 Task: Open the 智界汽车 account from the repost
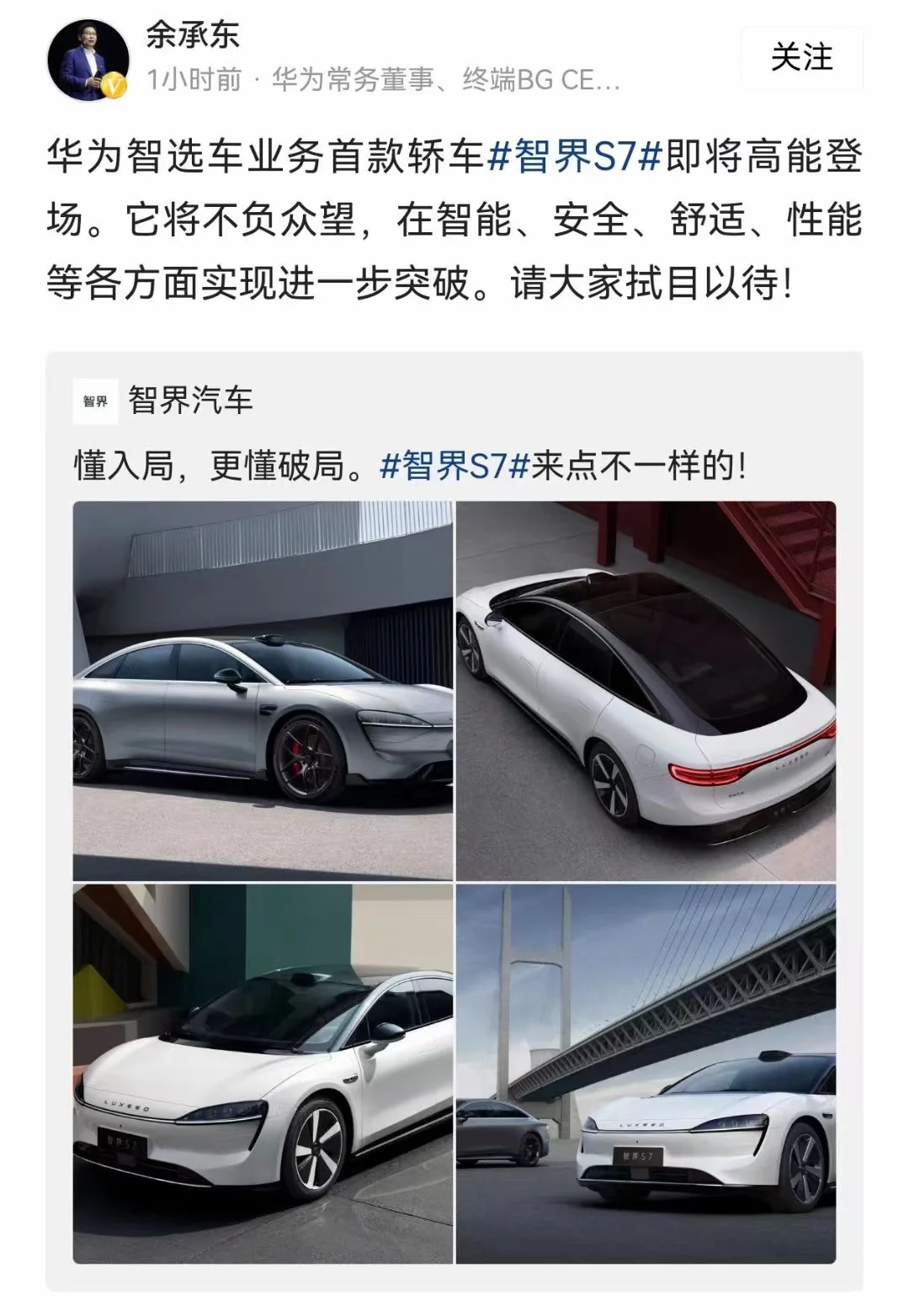(x=190, y=401)
